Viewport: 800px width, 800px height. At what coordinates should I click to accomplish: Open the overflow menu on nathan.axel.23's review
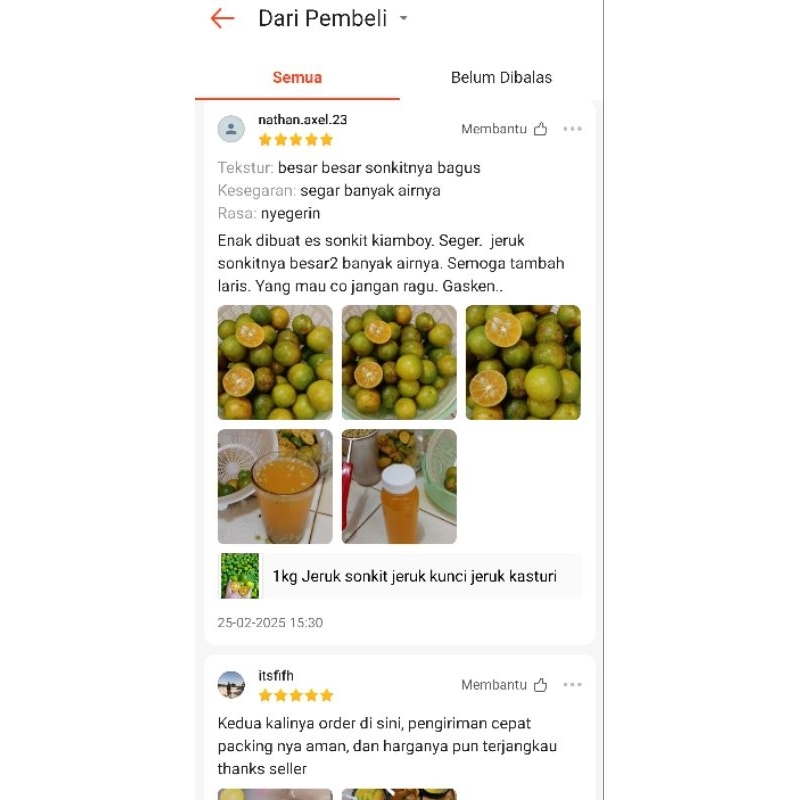point(572,129)
